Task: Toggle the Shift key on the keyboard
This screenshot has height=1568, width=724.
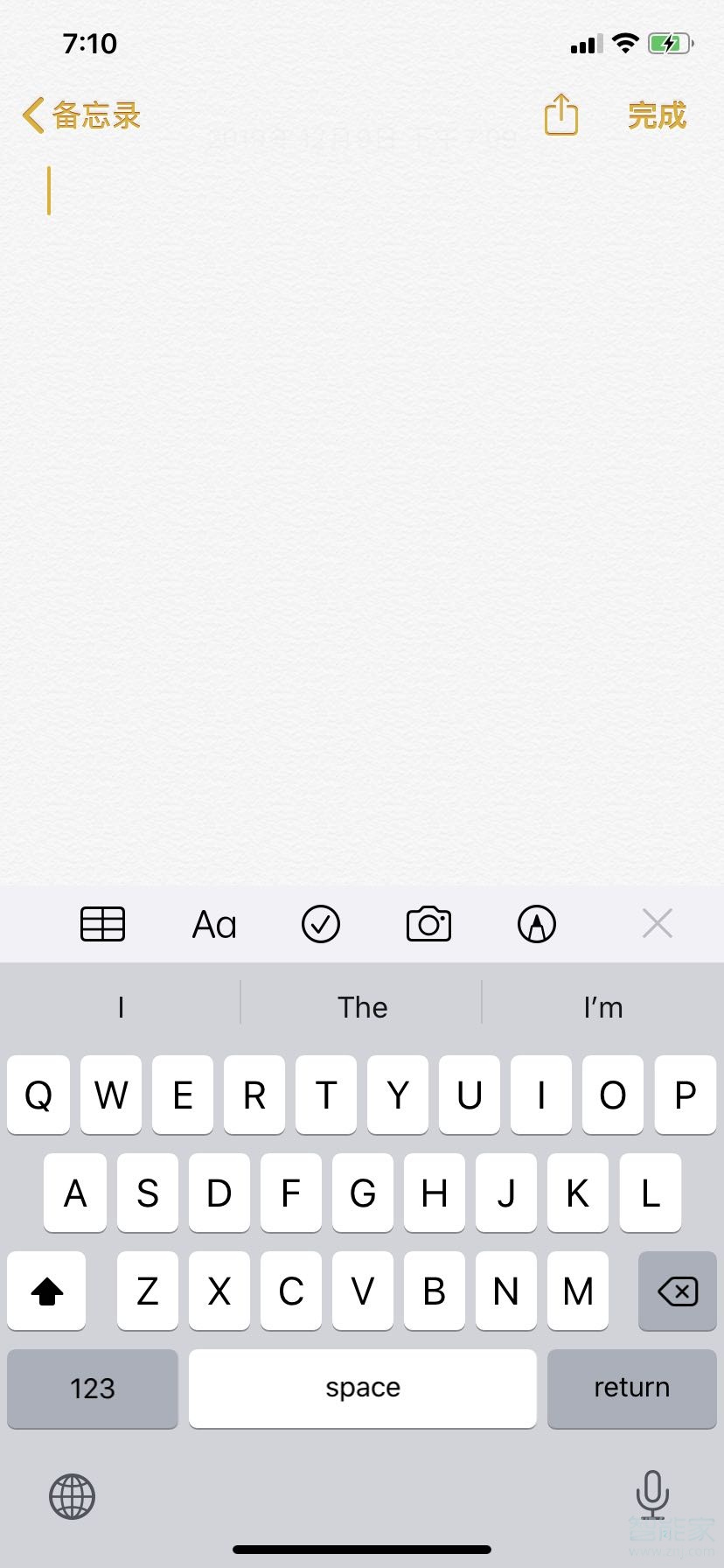Action: pyautogui.click(x=46, y=1291)
